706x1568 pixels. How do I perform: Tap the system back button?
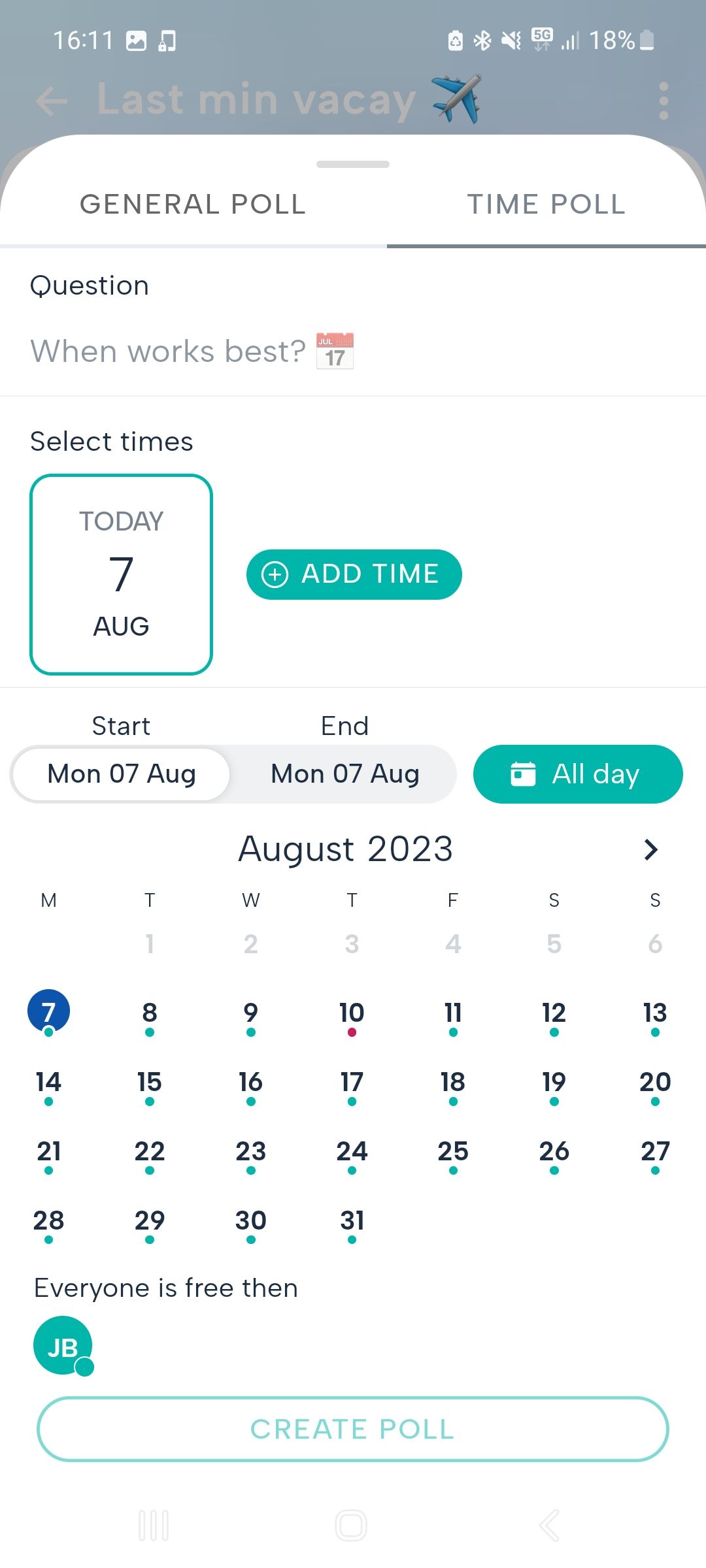[550, 1526]
